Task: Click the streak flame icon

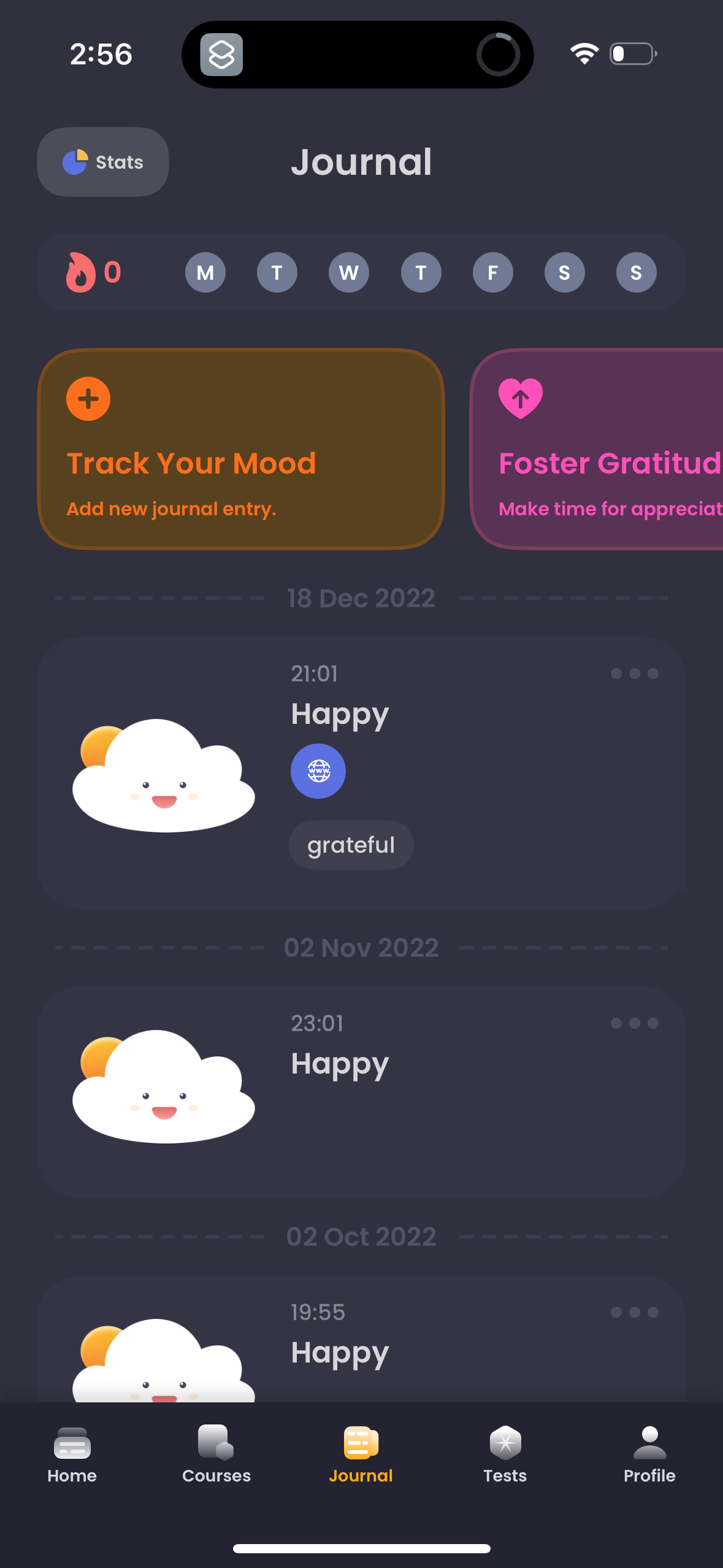Action: (82, 272)
